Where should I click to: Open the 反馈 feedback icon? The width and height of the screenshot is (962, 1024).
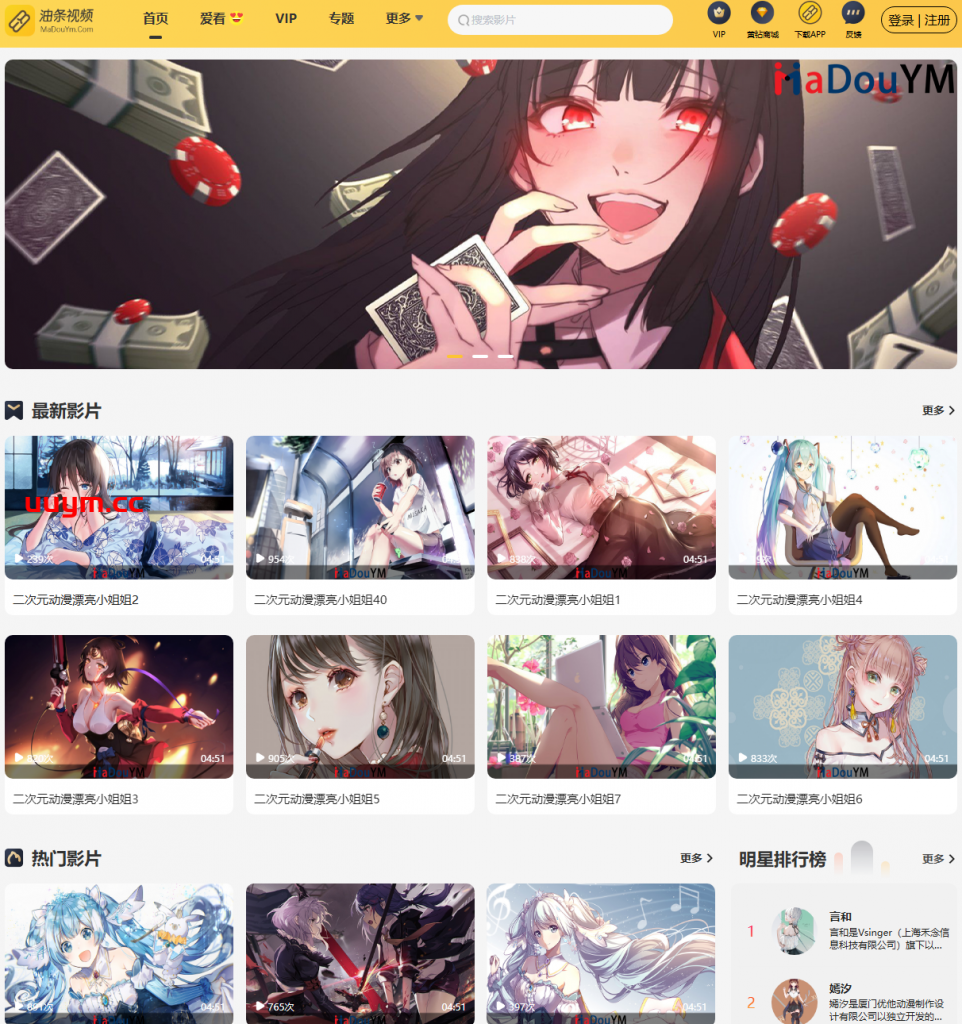click(853, 14)
